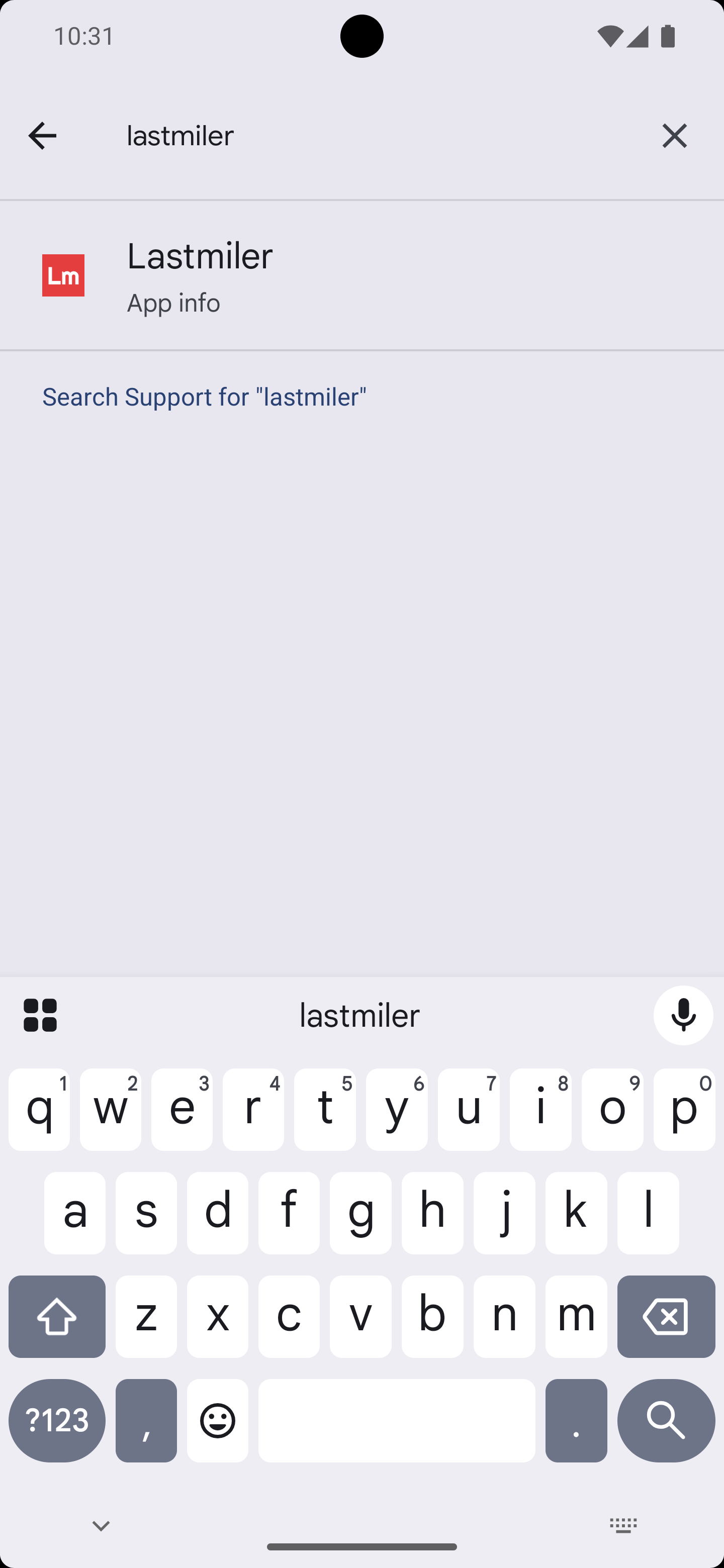Image resolution: width=724 pixels, height=1568 pixels.
Task: Start voice input with the microphone
Action: (683, 1015)
